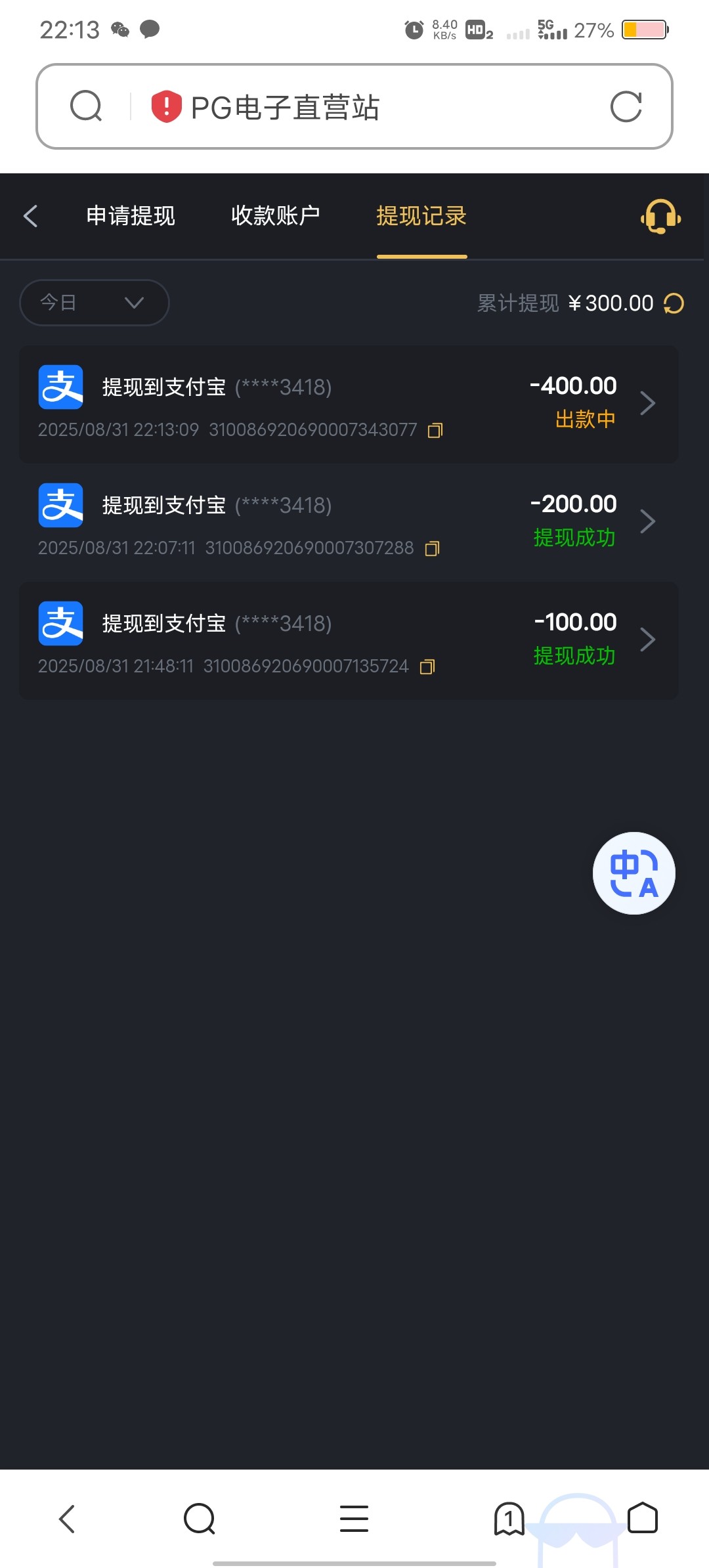
Task: Reload the page from address bar
Action: tap(626, 106)
